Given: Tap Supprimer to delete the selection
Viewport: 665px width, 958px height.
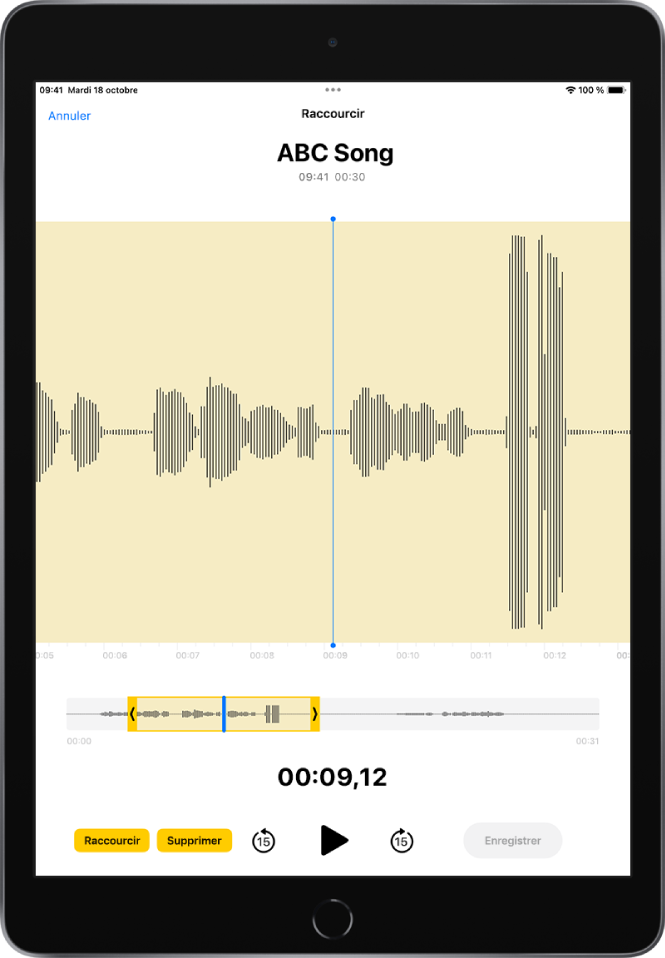Looking at the screenshot, I should tap(194, 841).
